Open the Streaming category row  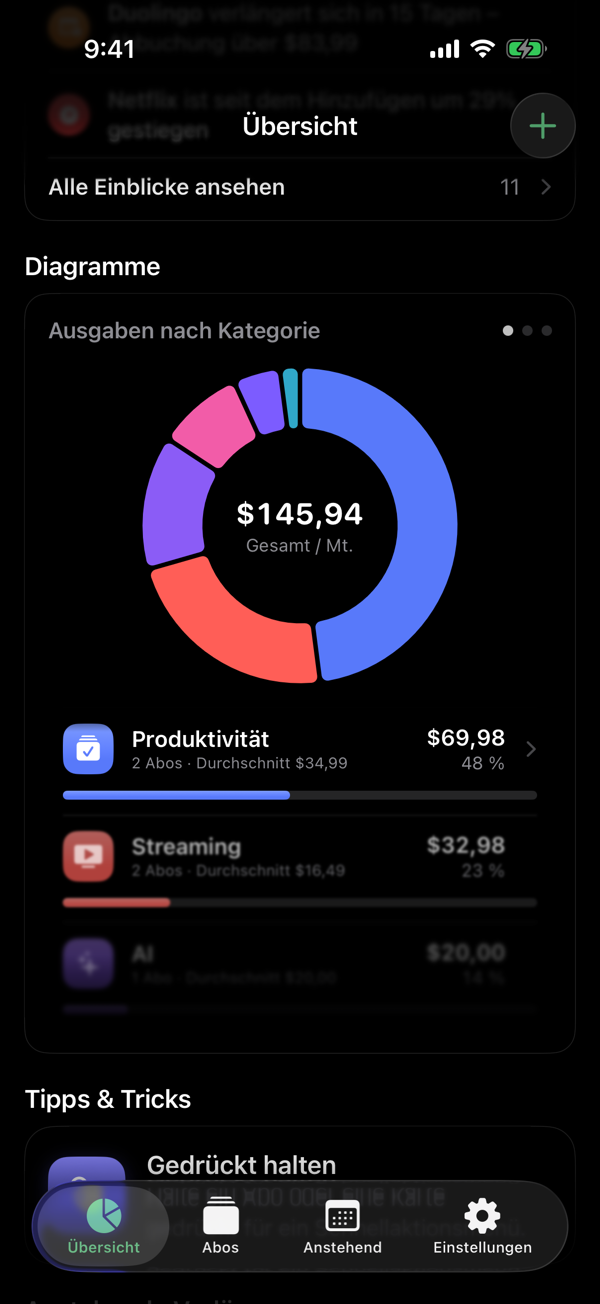click(300, 856)
